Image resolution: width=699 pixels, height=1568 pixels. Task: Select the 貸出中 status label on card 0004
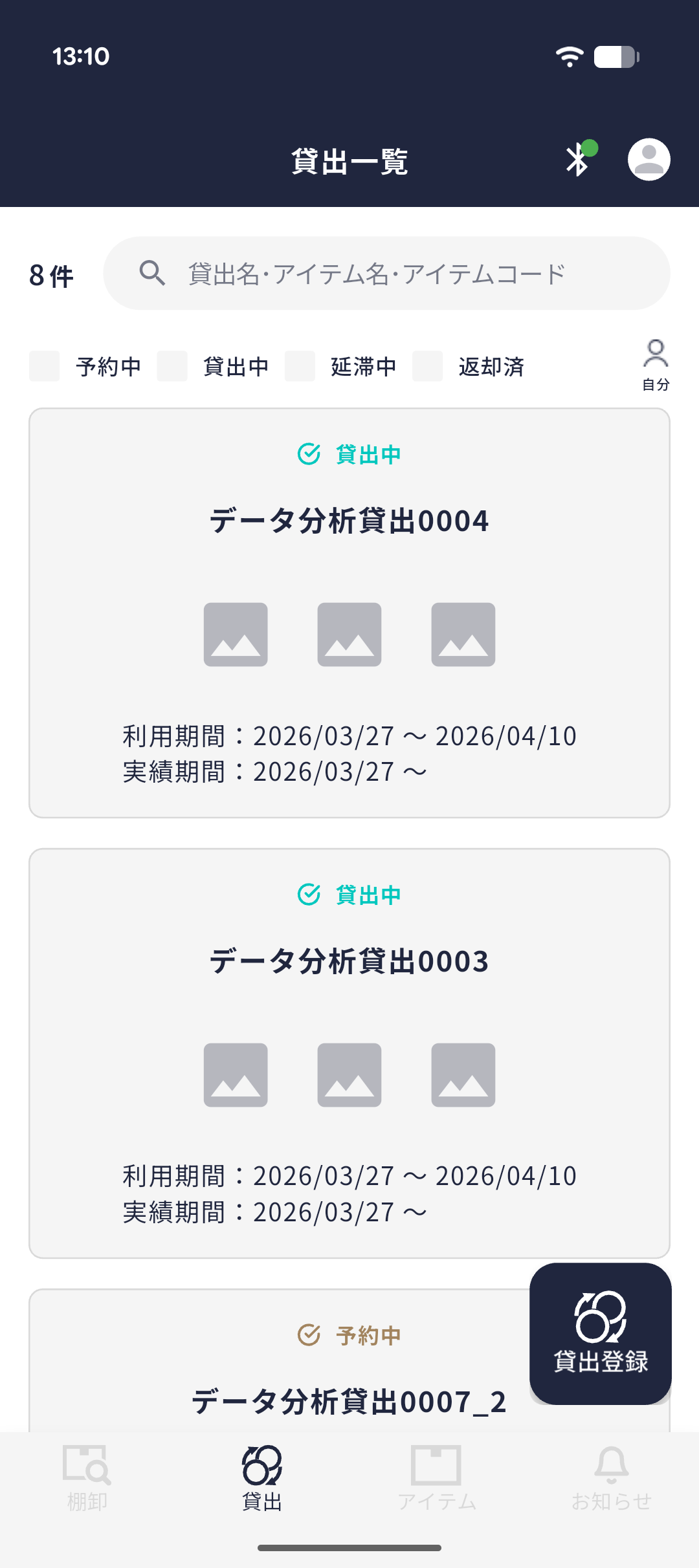[349, 453]
